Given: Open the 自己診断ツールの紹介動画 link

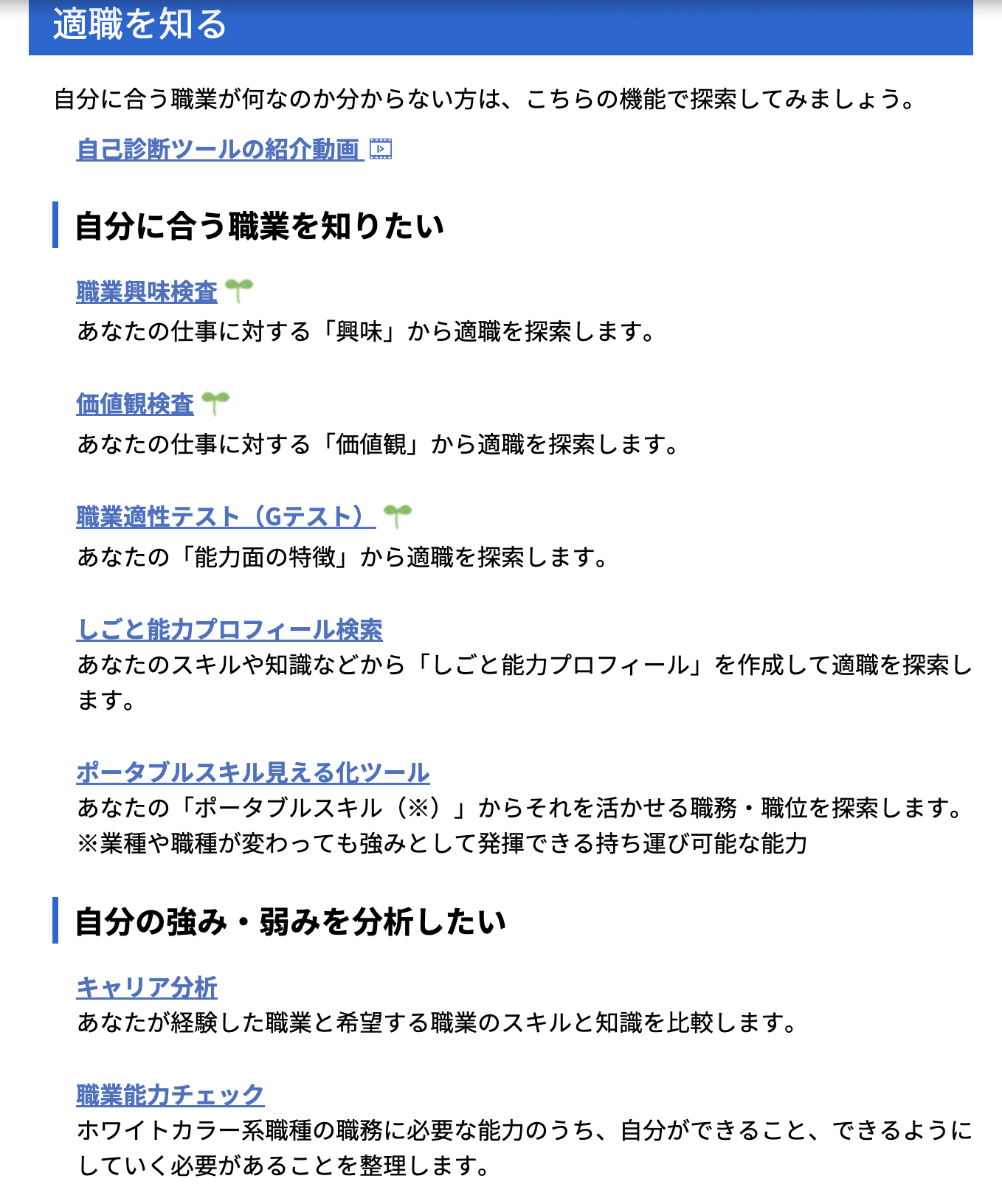Looking at the screenshot, I should click(220, 150).
